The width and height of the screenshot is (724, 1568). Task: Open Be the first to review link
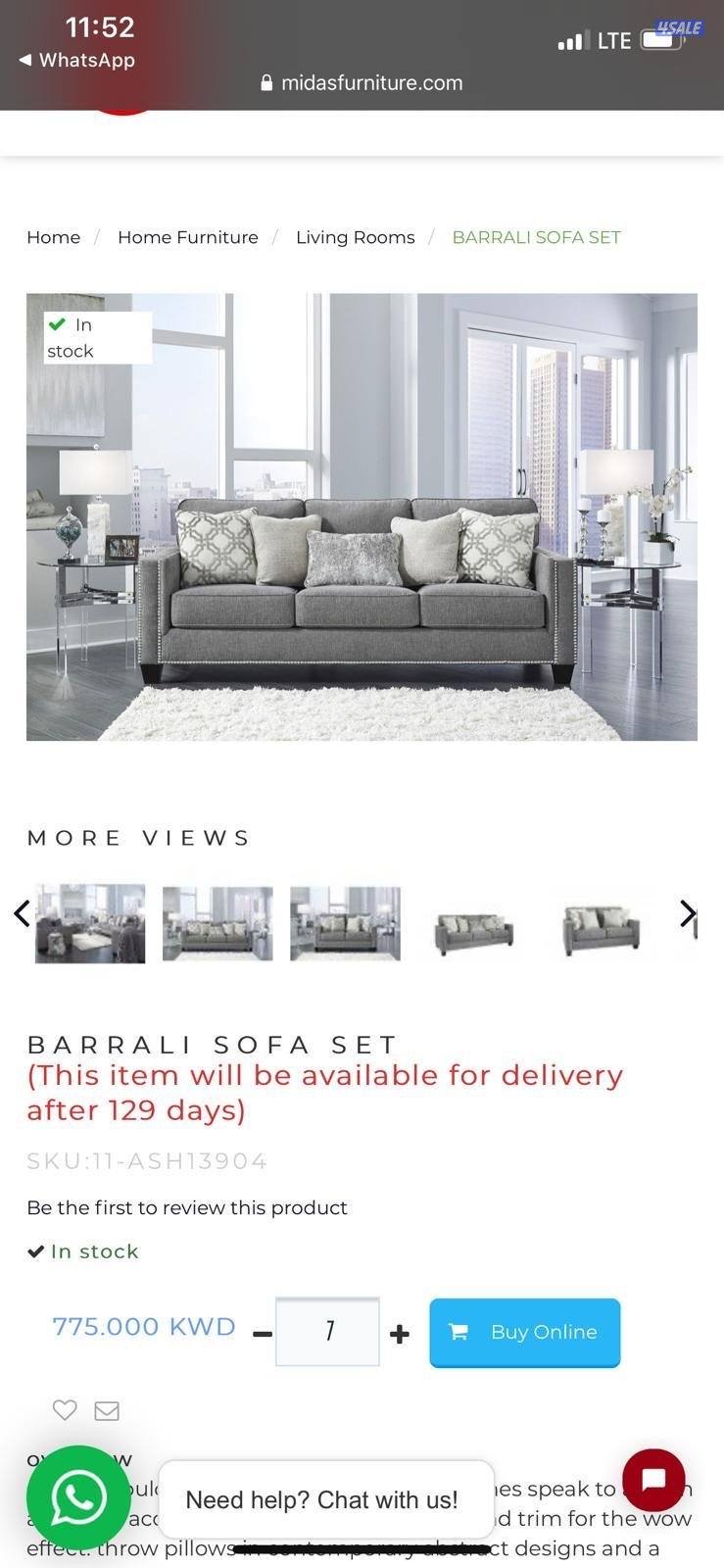tap(186, 1207)
